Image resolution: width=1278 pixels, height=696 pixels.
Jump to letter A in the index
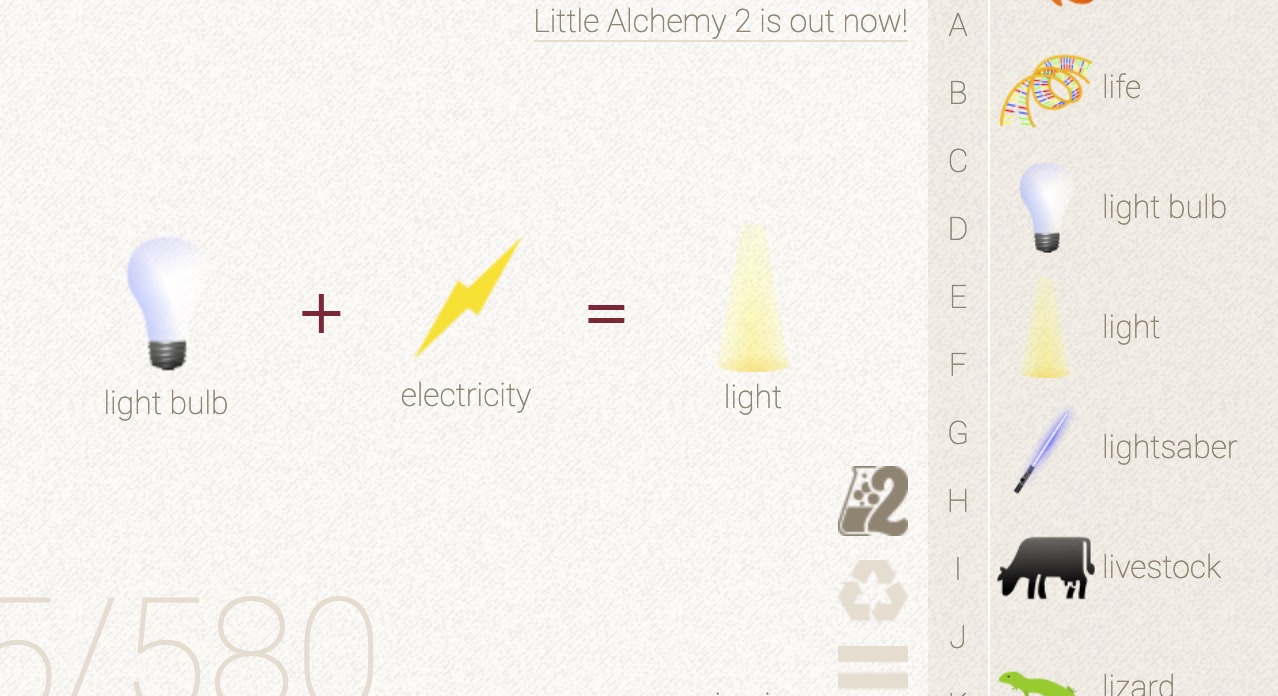coord(958,25)
